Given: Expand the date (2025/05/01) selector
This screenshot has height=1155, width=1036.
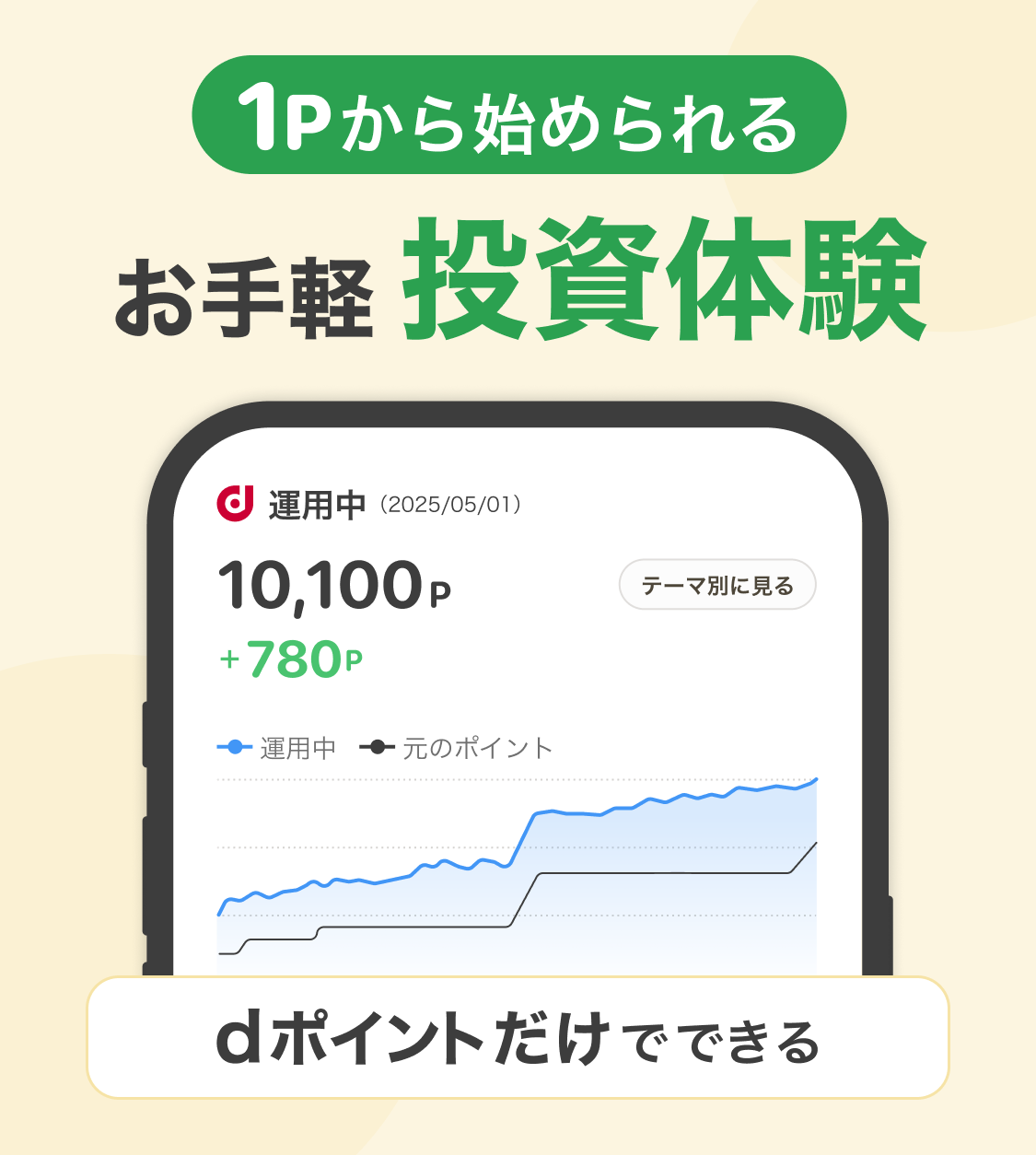Looking at the screenshot, I should point(451,503).
